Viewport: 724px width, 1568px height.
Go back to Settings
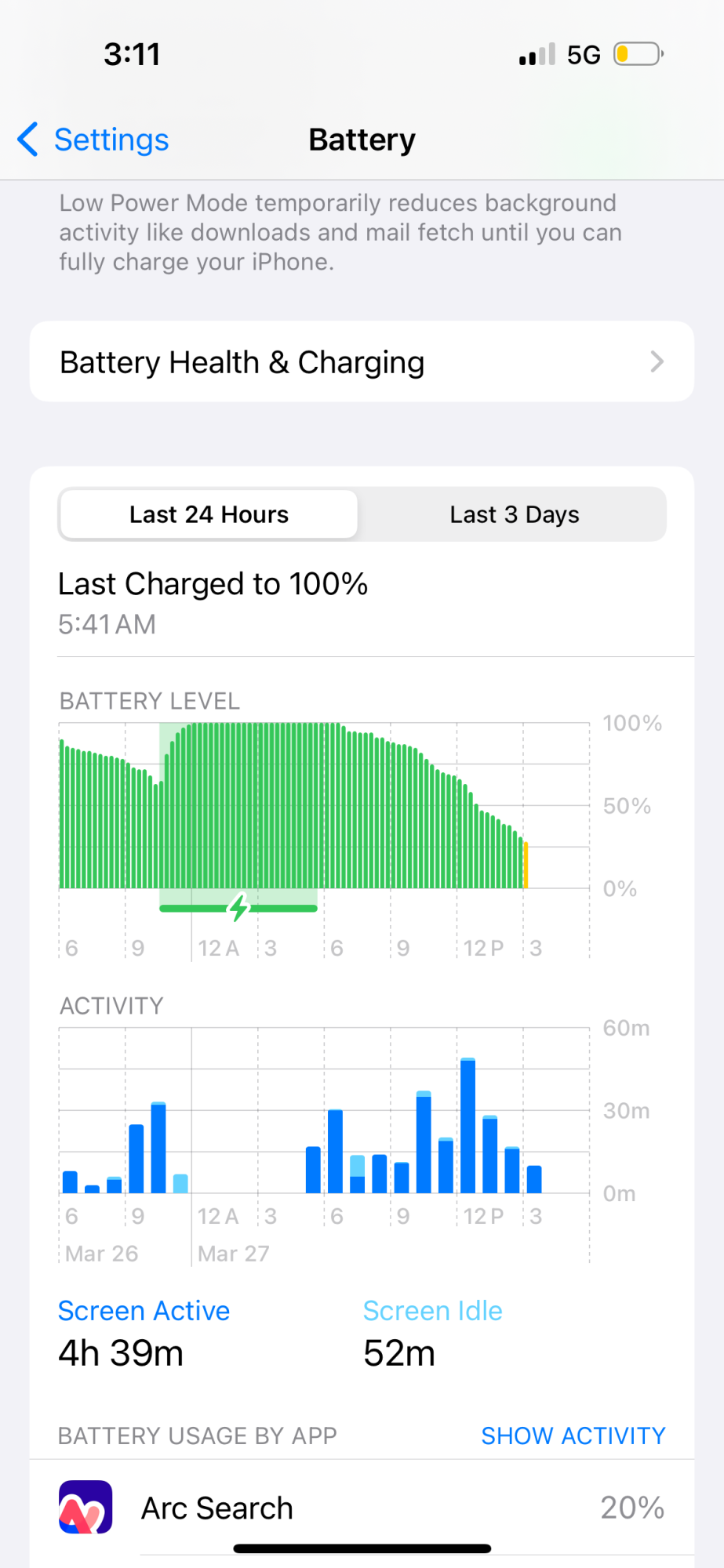pos(94,140)
